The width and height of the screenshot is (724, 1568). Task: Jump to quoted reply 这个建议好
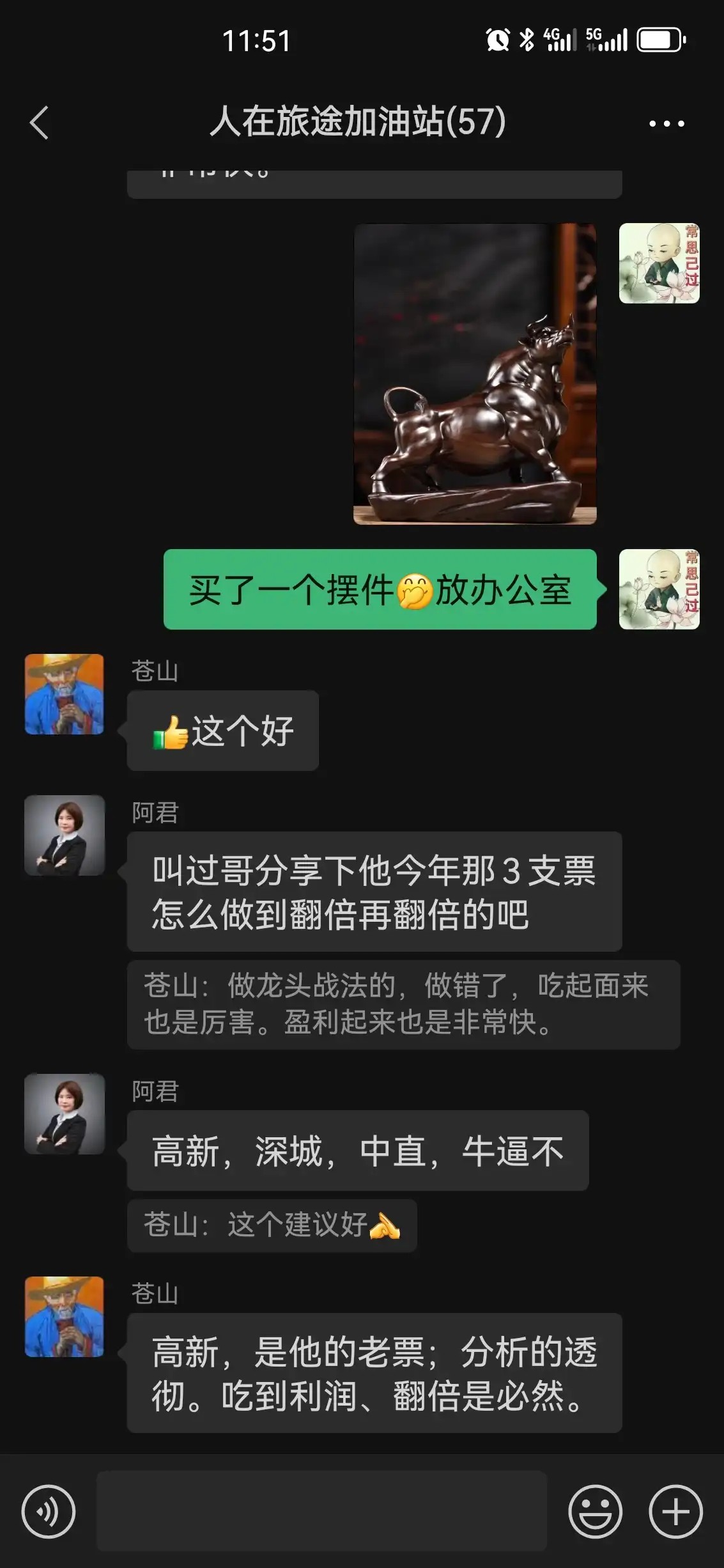pos(272,1225)
